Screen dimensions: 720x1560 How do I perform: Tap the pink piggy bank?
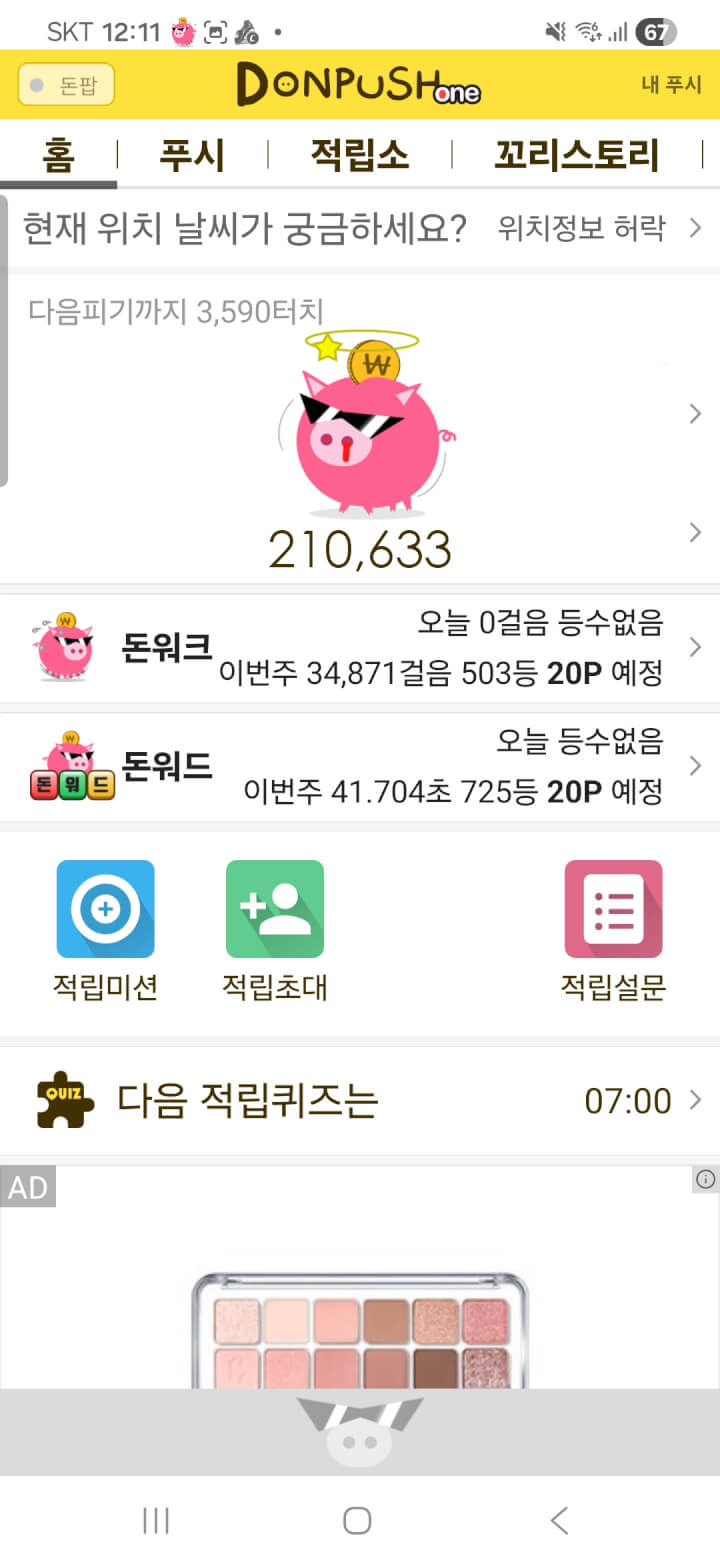pyautogui.click(x=366, y=432)
